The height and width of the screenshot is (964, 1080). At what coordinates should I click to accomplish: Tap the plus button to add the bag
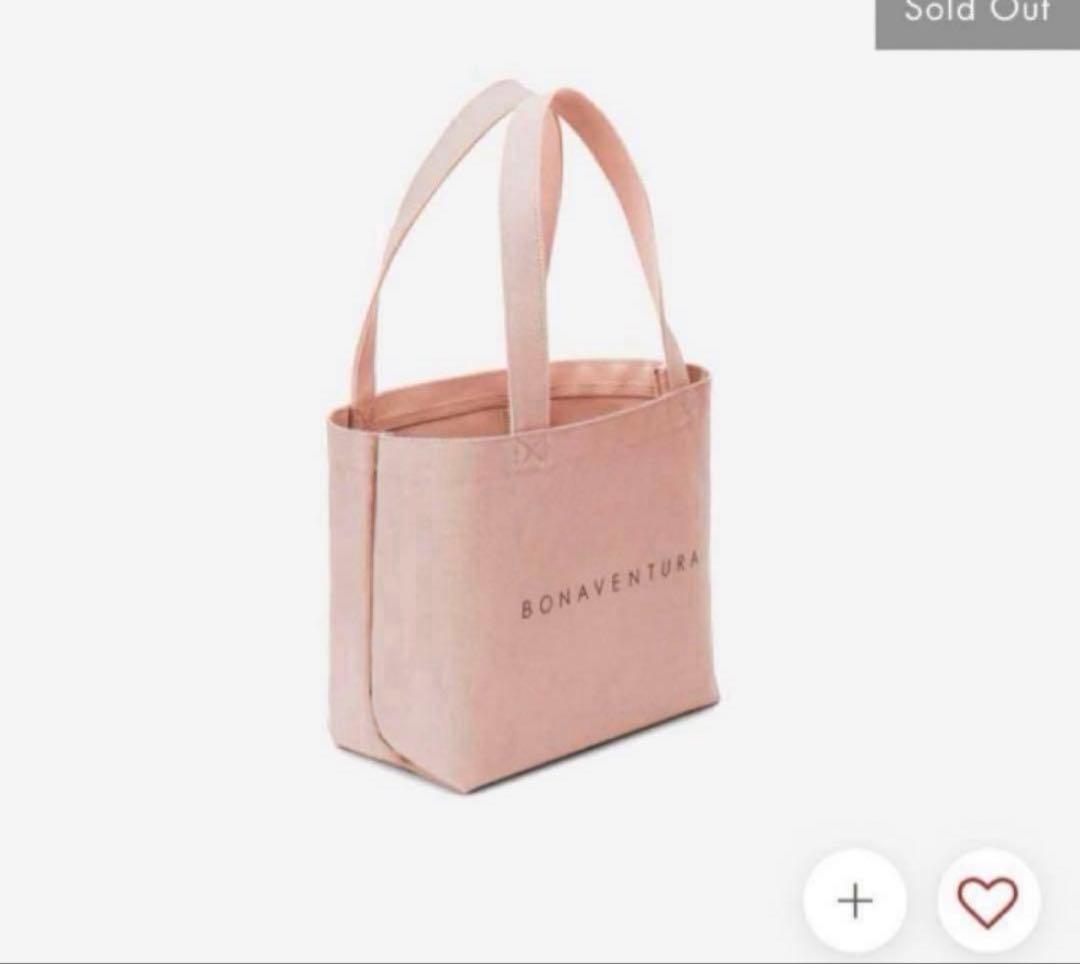[x=854, y=901]
